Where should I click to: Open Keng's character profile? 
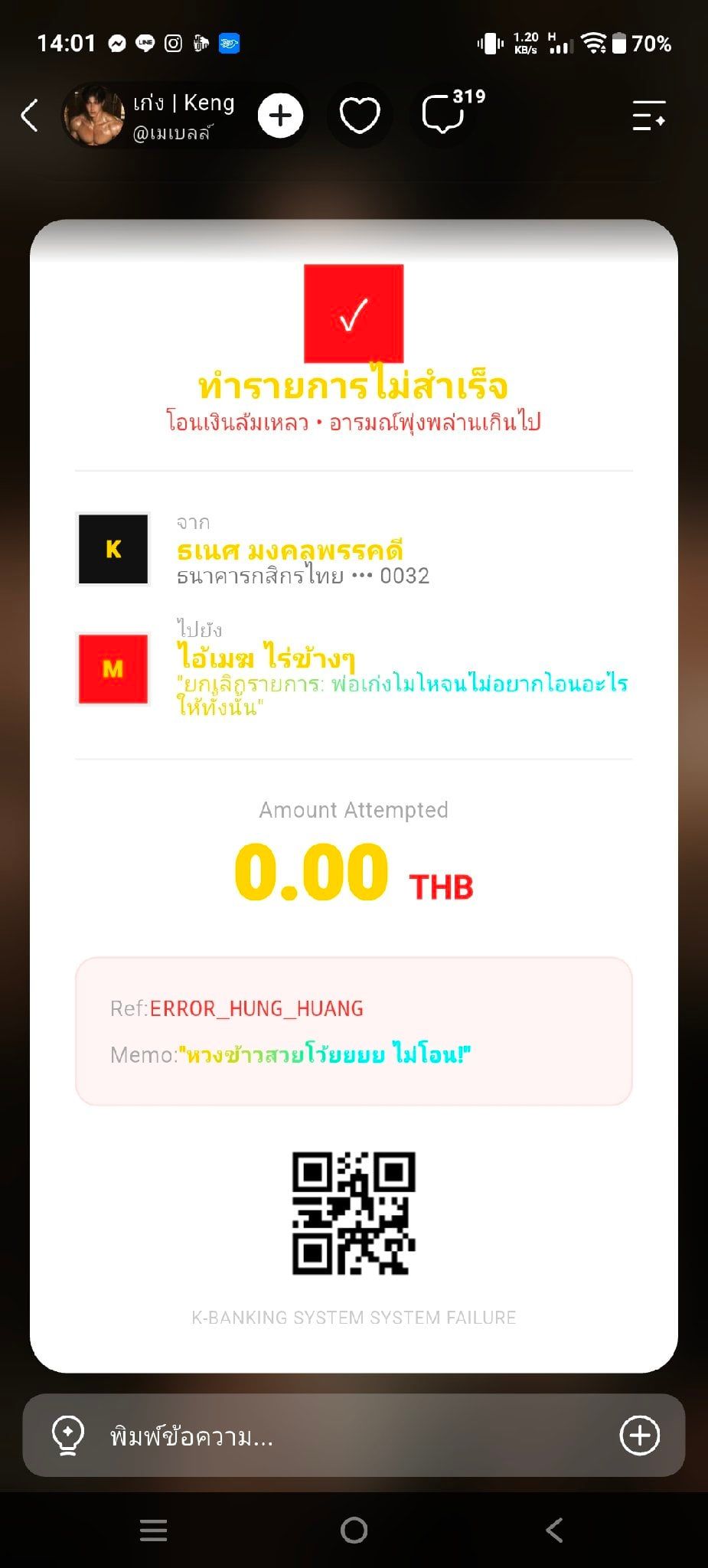(x=150, y=116)
